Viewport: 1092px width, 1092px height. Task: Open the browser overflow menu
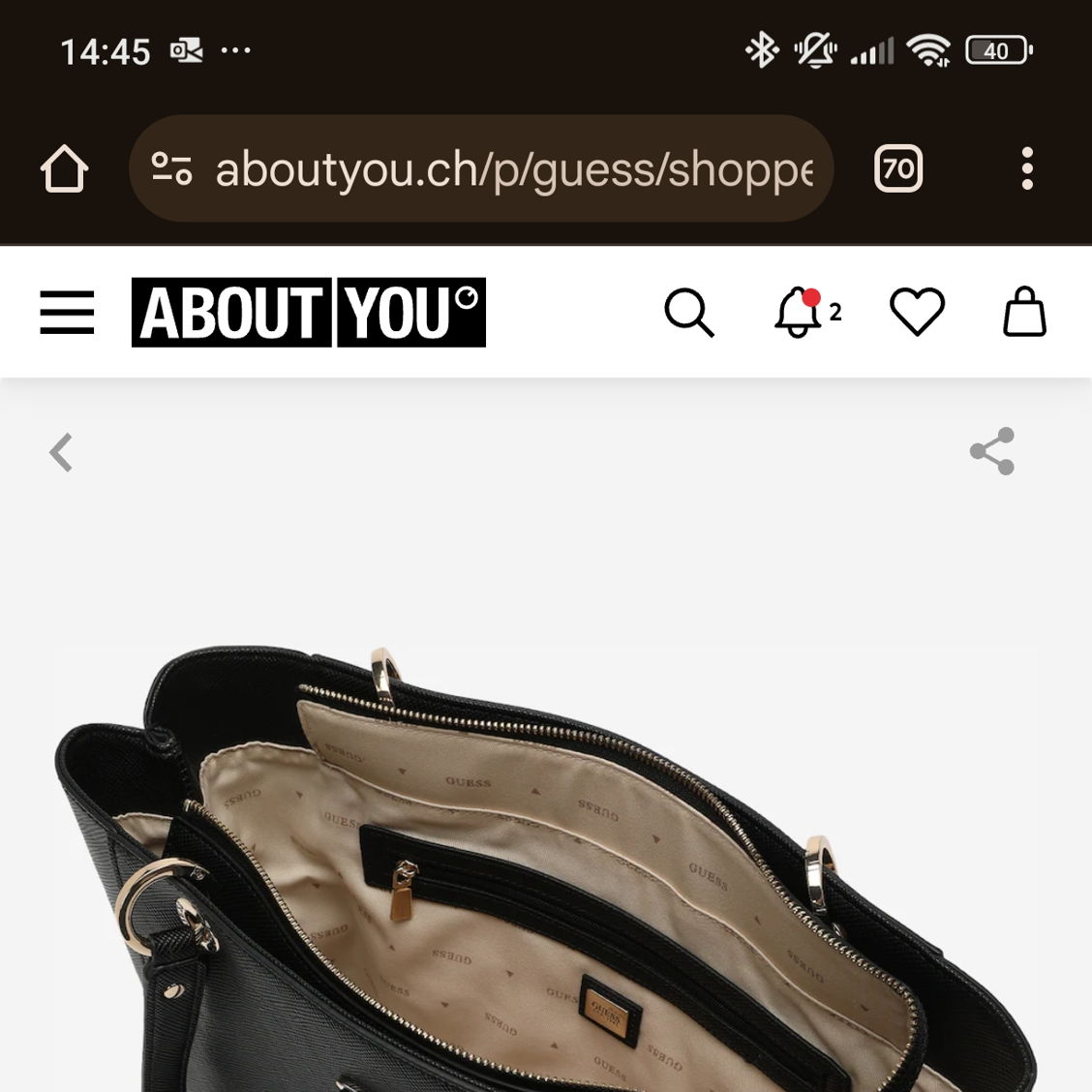pos(1027,168)
